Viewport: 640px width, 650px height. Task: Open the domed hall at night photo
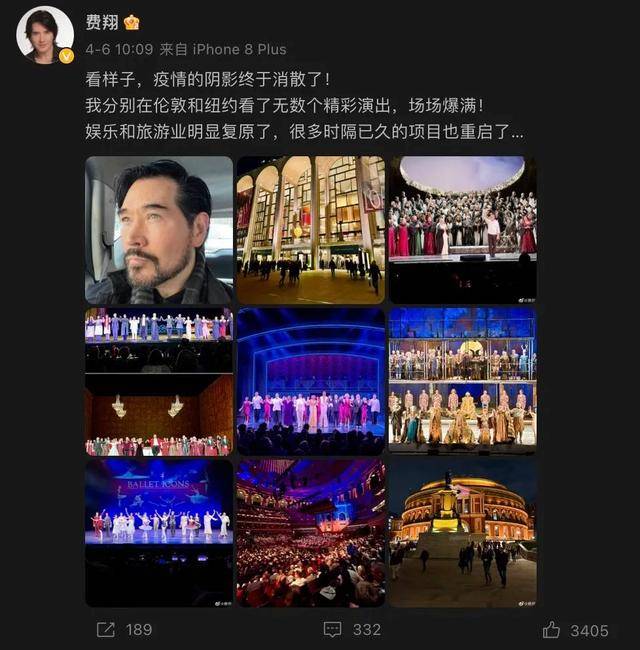pos(462,532)
